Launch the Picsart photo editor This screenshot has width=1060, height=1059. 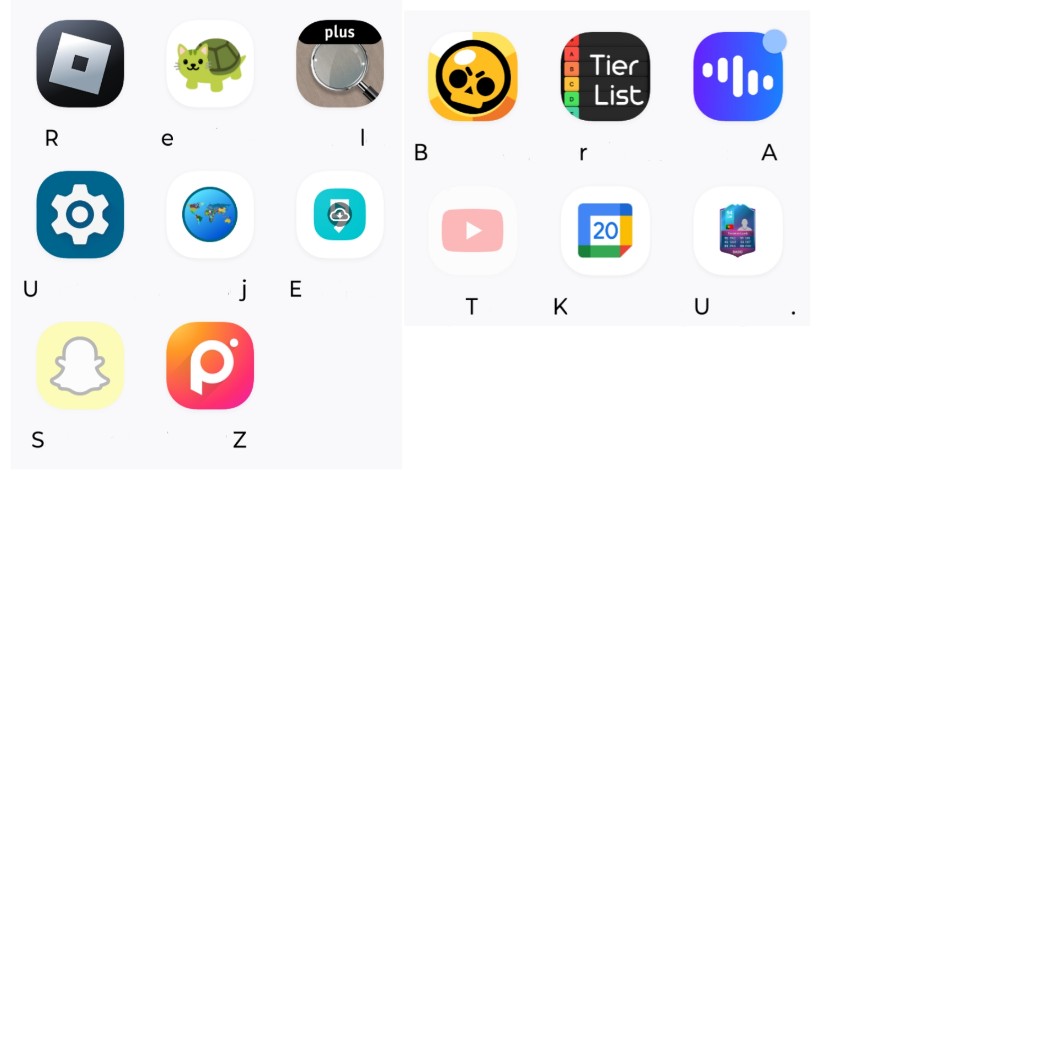(210, 366)
